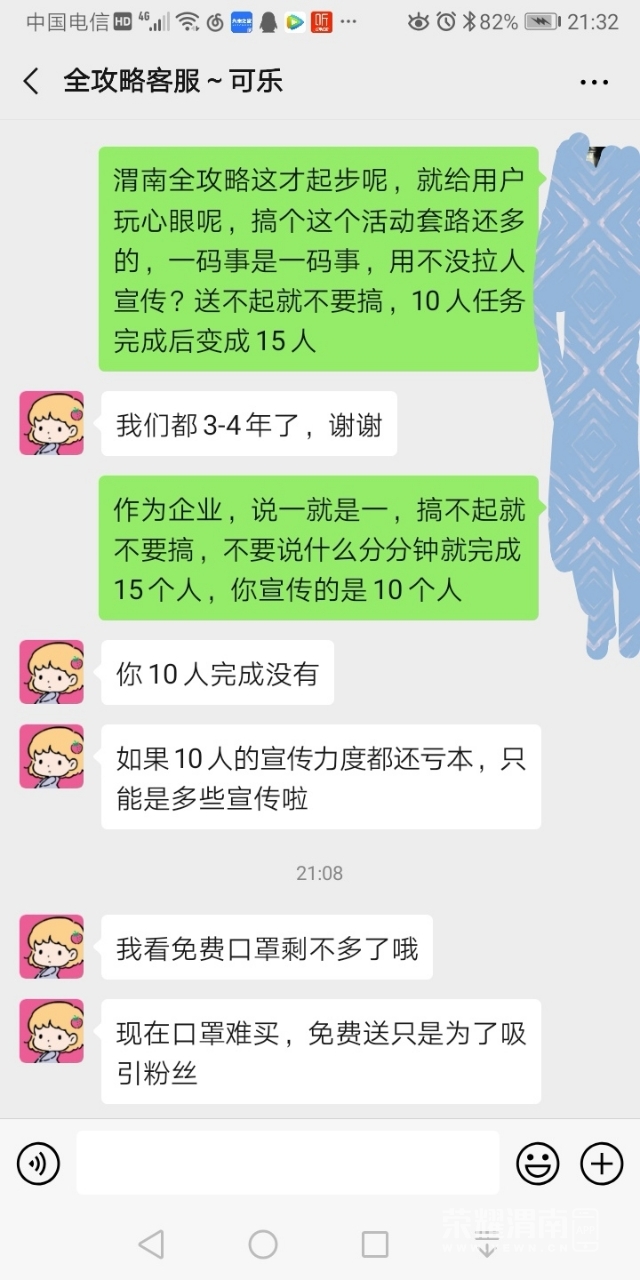Open the emoji picker
The width and height of the screenshot is (640, 1280).
(x=537, y=1163)
